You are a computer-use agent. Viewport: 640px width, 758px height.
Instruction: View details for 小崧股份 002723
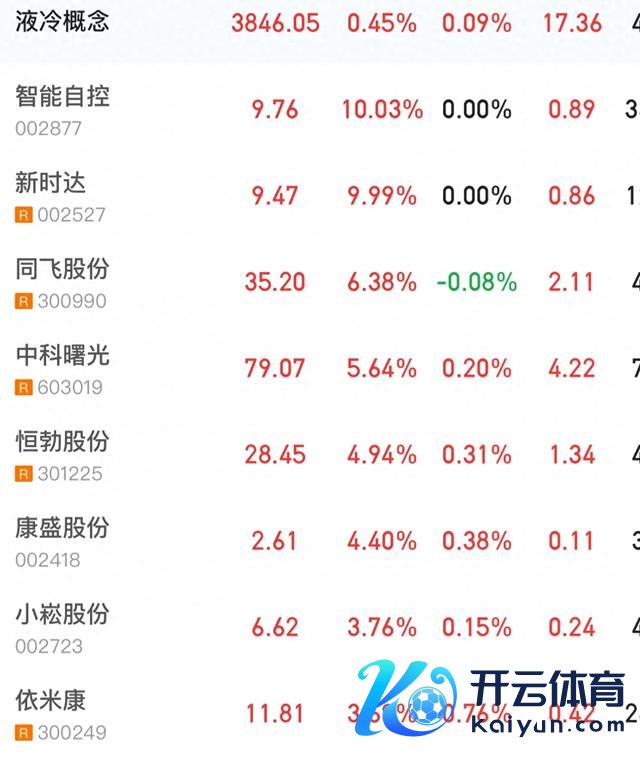[x=63, y=627]
